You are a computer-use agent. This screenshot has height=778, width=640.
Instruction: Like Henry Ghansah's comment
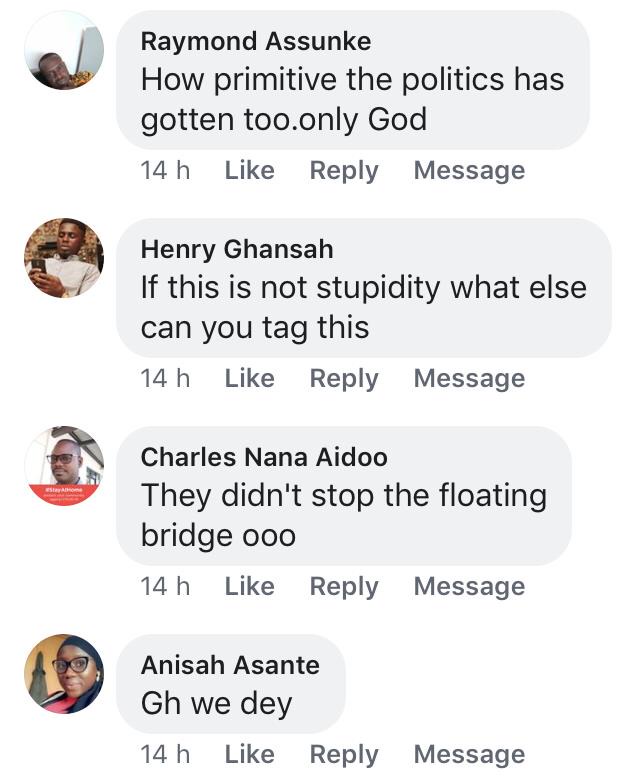tap(249, 379)
